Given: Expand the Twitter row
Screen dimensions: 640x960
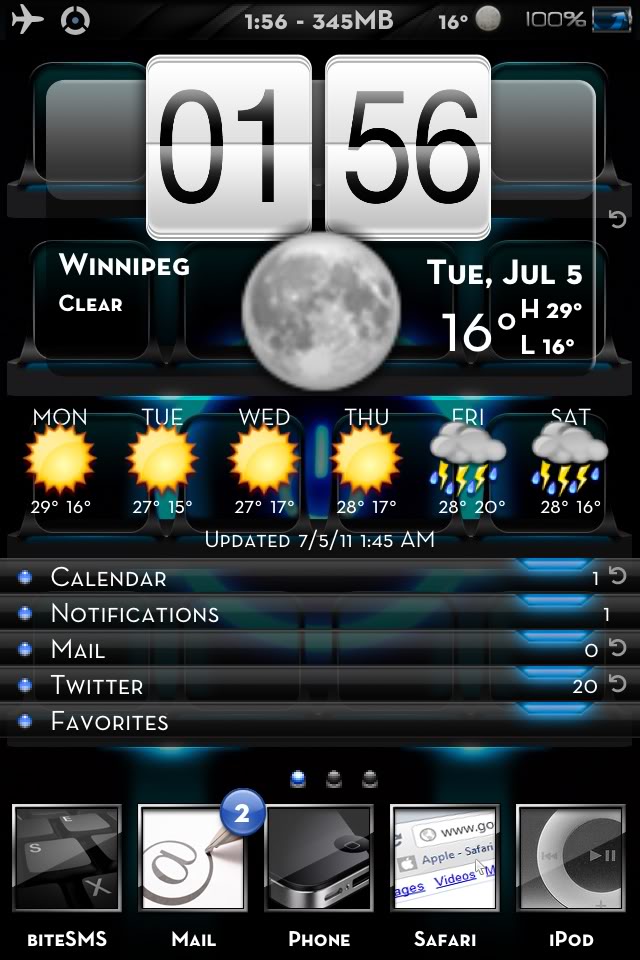Looking at the screenshot, I should pyautogui.click(x=97, y=685).
